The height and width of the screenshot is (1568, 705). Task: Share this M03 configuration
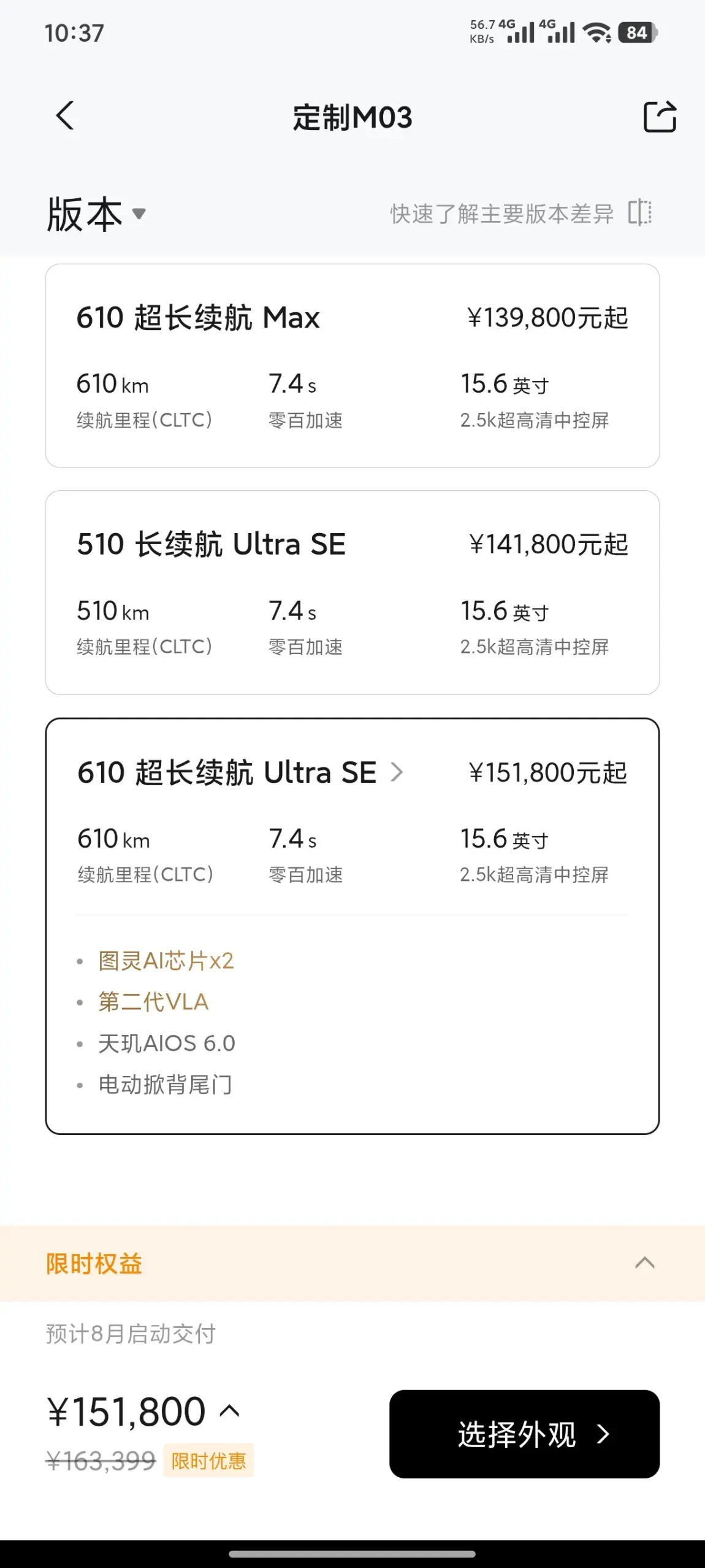660,117
